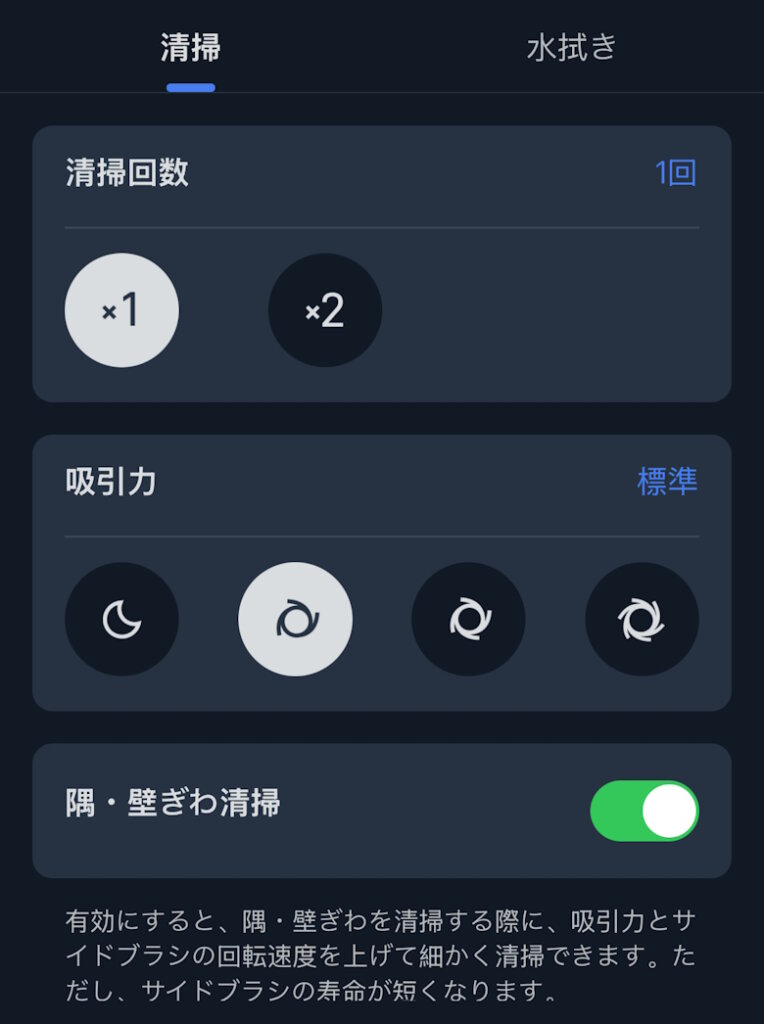Switch to the 清掃 tab
Screen dimensions: 764x1024
click(190, 49)
